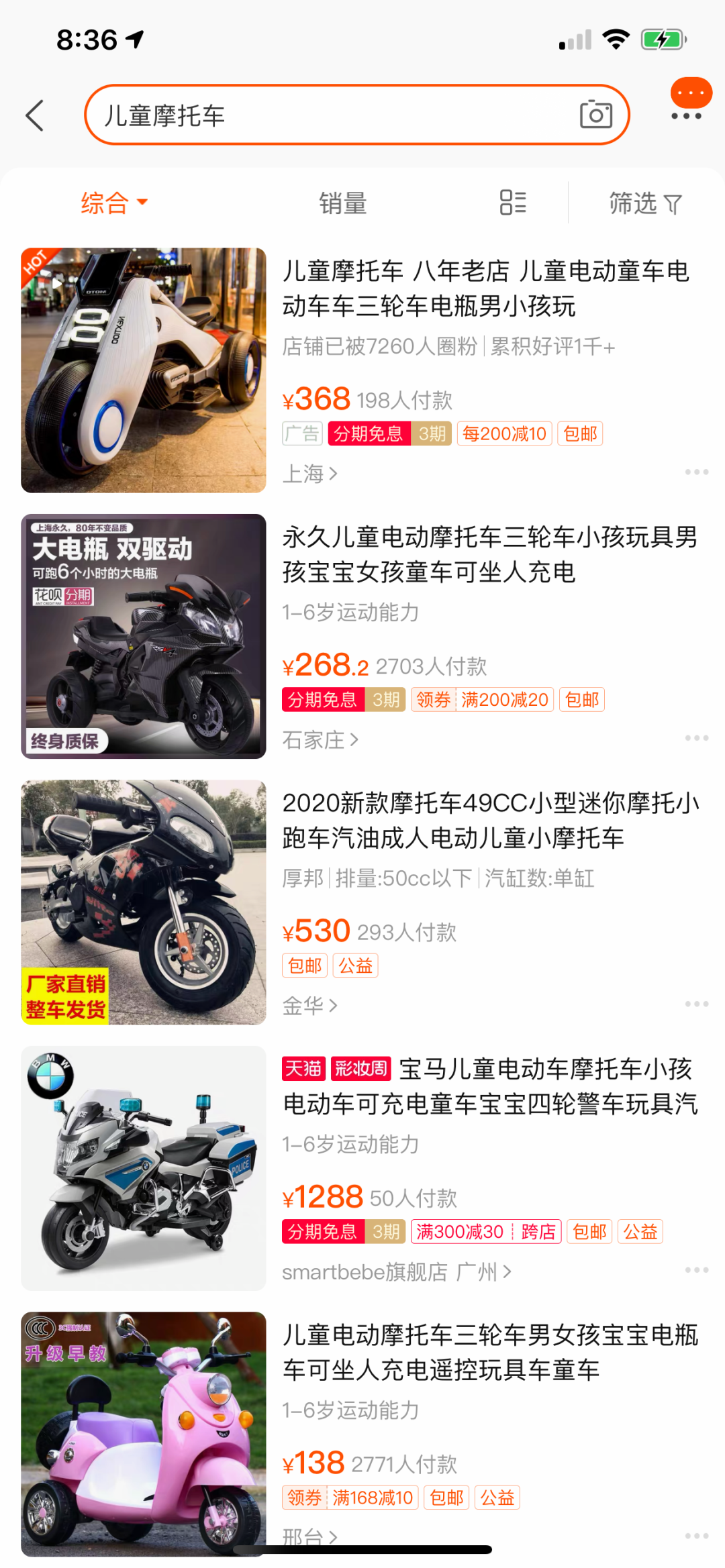This screenshot has width=725, height=1568.
Task: Tap the 满168减10 promo tag on the pink scooter
Action: (373, 1497)
